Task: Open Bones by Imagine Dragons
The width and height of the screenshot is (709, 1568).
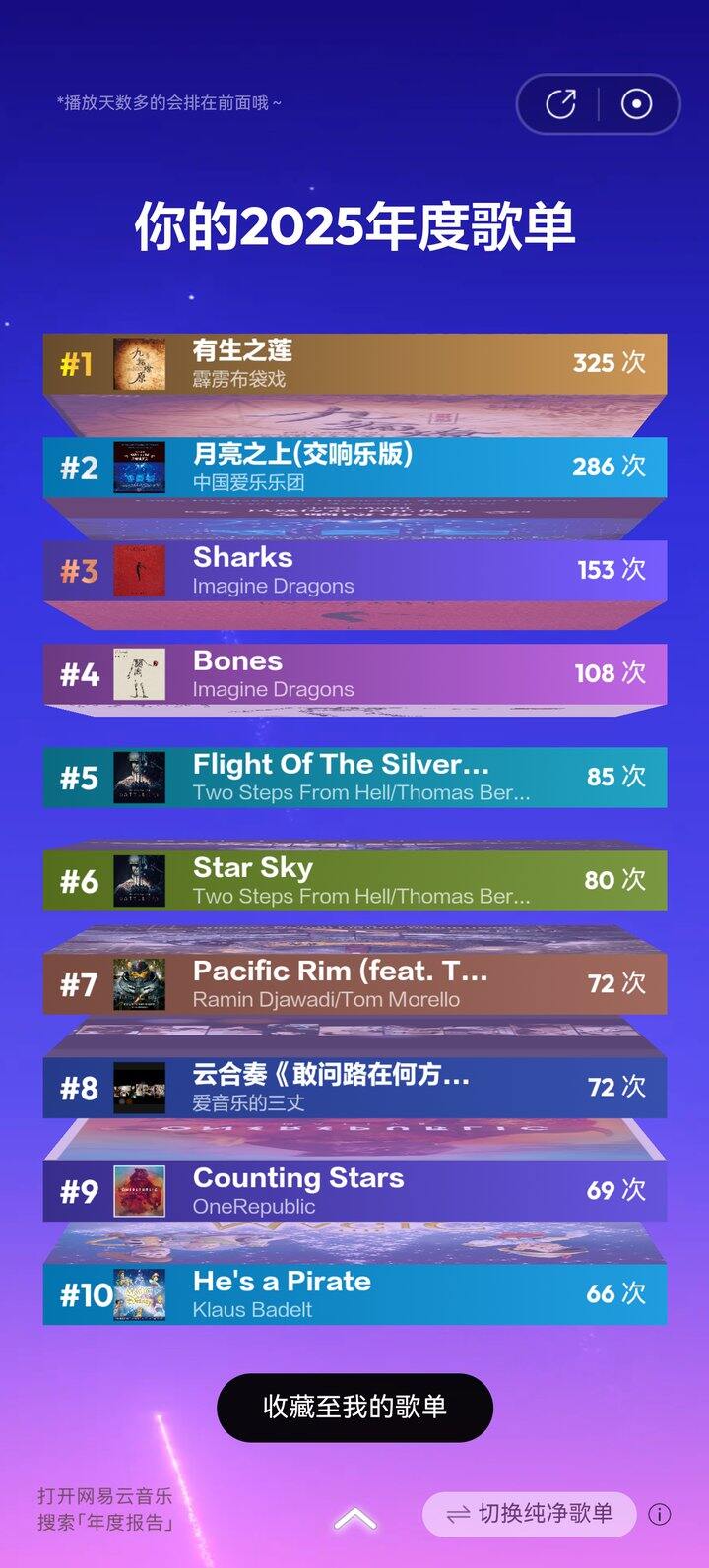Action: point(354,673)
